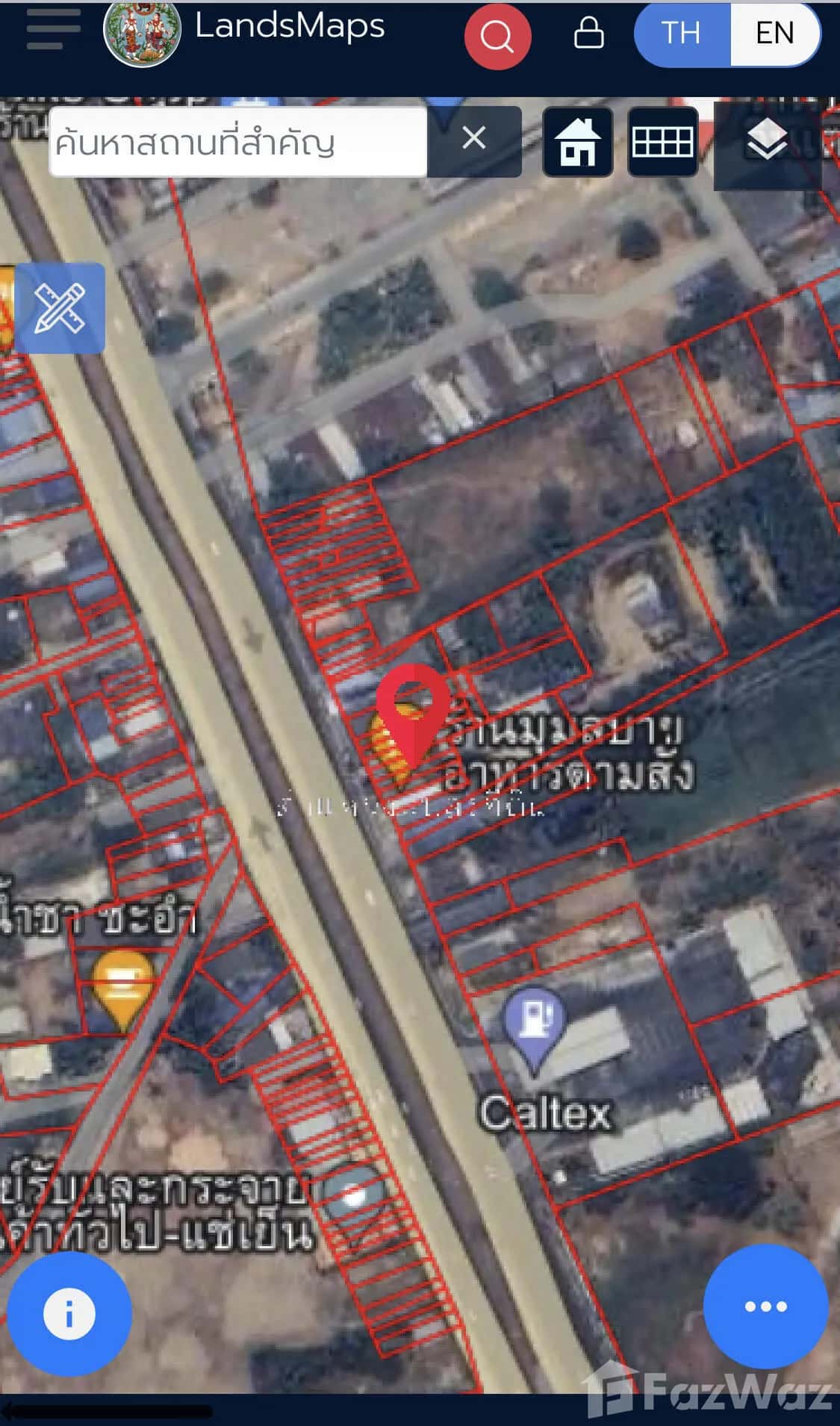
Task: Select the measurement ruler tool
Action: [x=61, y=308]
